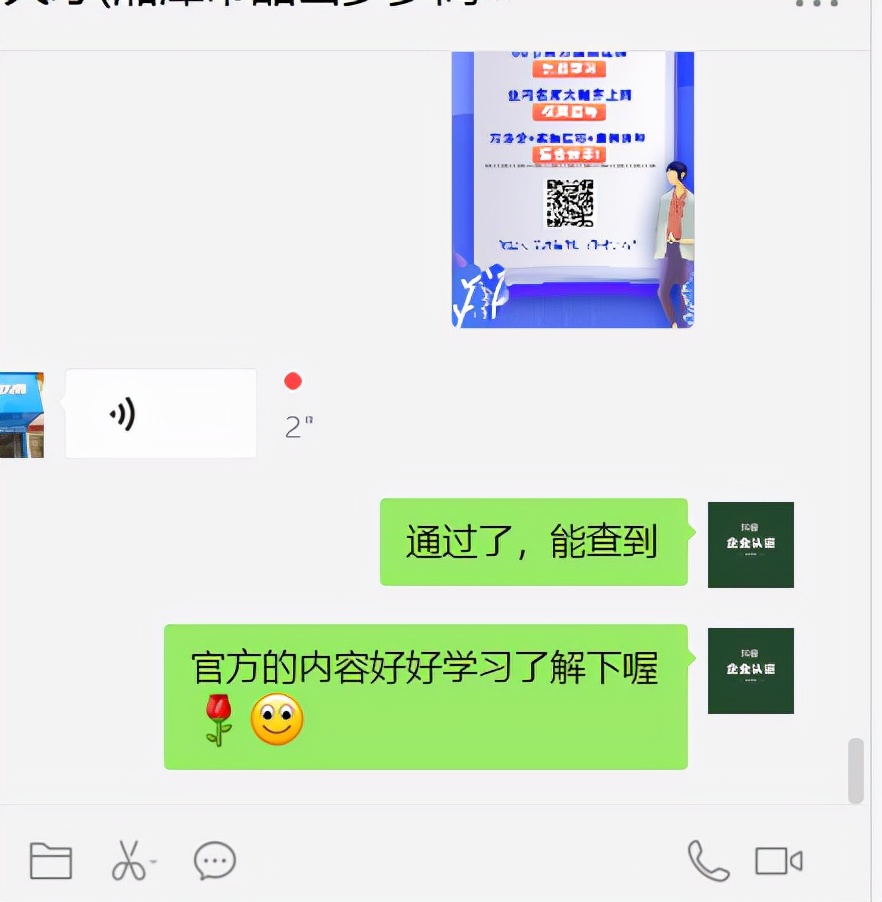Viewport: 882px width, 902px height.
Task: Select the '企企认证' green avatar thumbnail
Action: tap(750, 543)
